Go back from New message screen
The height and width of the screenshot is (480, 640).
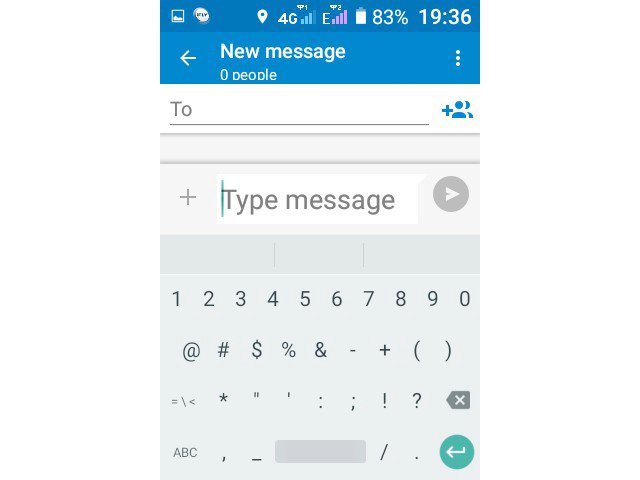[188, 58]
